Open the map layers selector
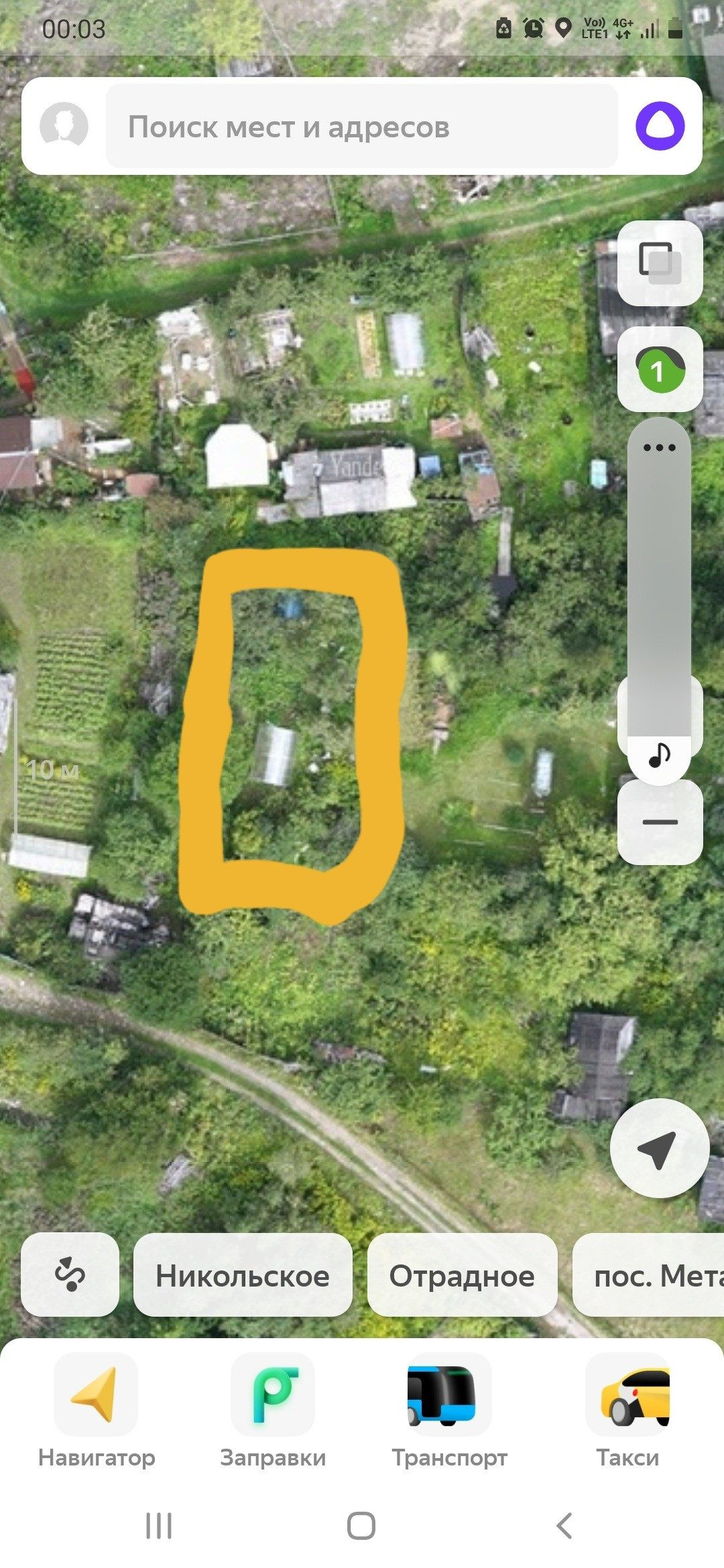Image resolution: width=724 pixels, height=1568 pixels. (660, 263)
